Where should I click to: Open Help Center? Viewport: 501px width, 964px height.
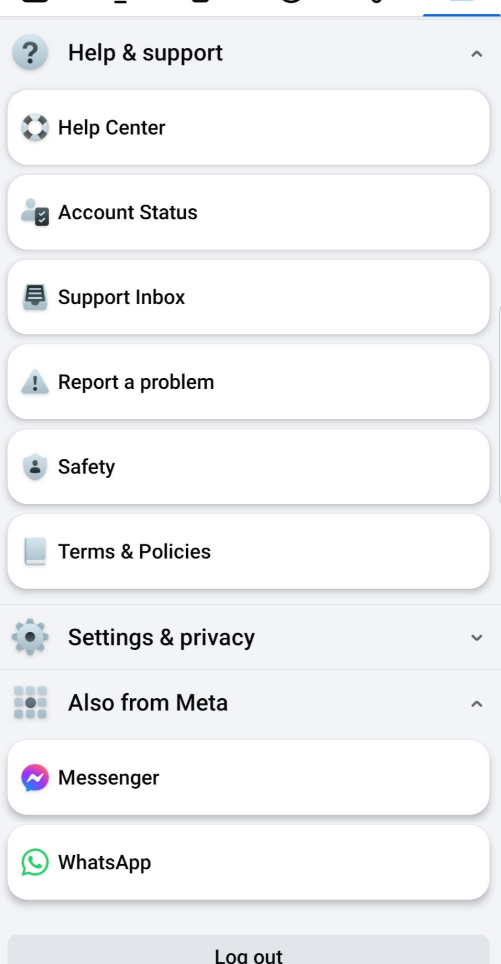(x=248, y=127)
